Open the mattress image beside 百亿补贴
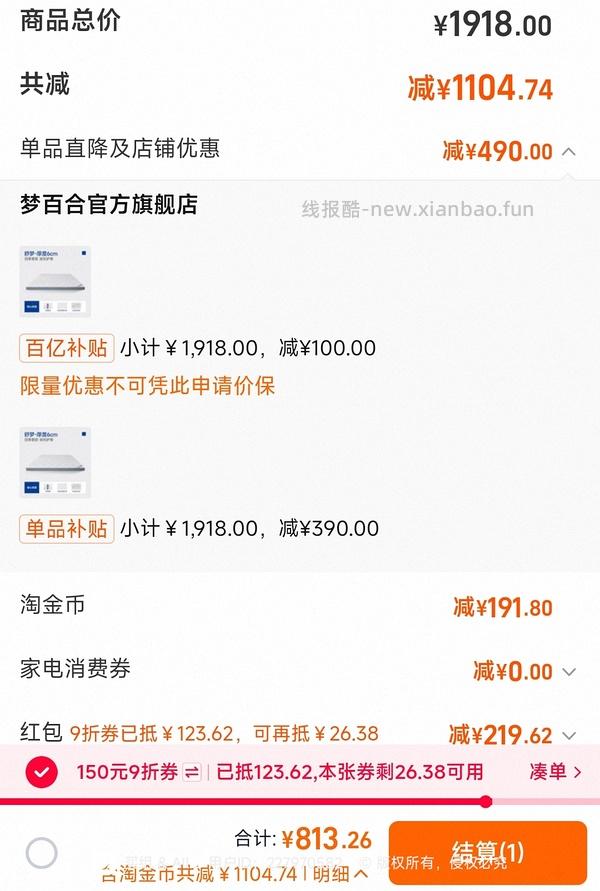The width and height of the screenshot is (600, 891). (x=56, y=282)
